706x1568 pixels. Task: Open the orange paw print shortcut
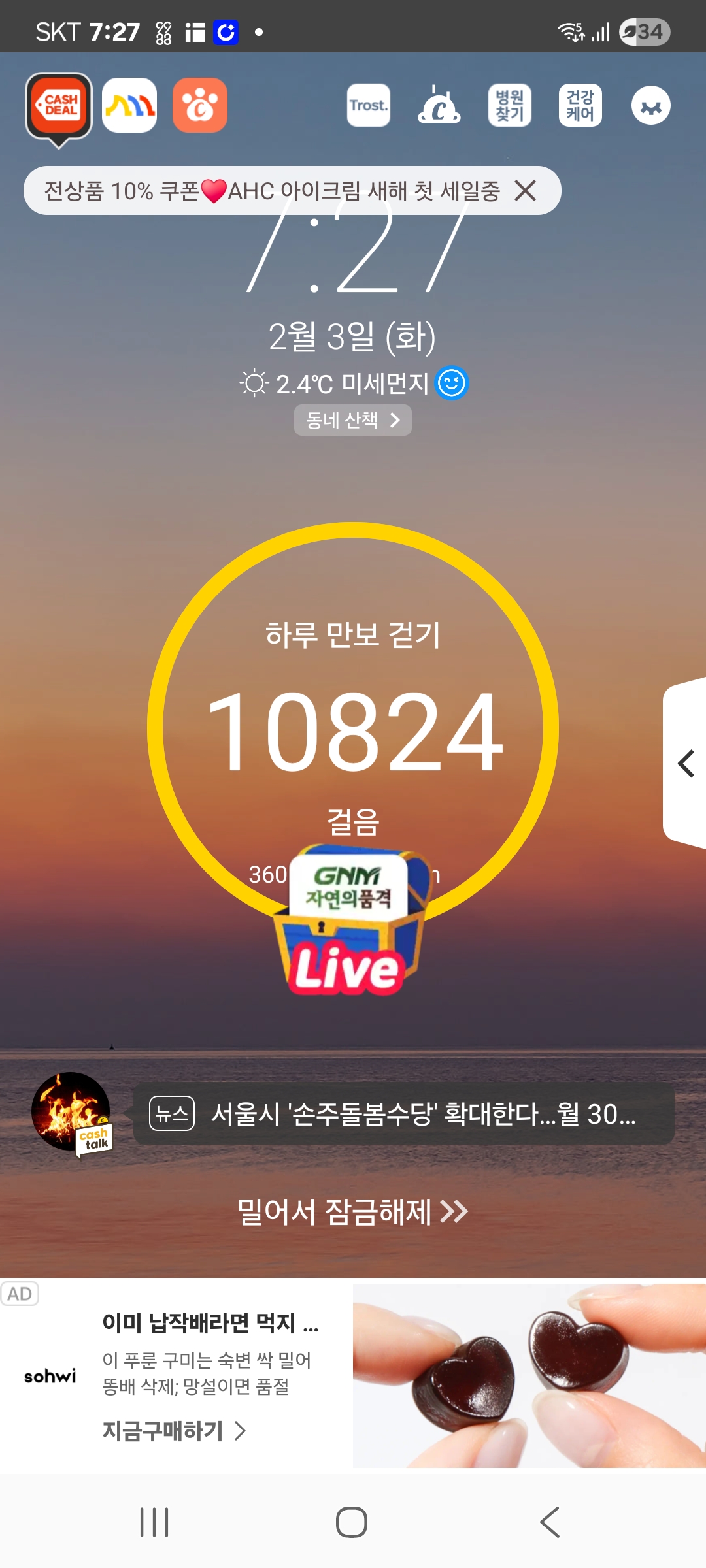tap(200, 105)
